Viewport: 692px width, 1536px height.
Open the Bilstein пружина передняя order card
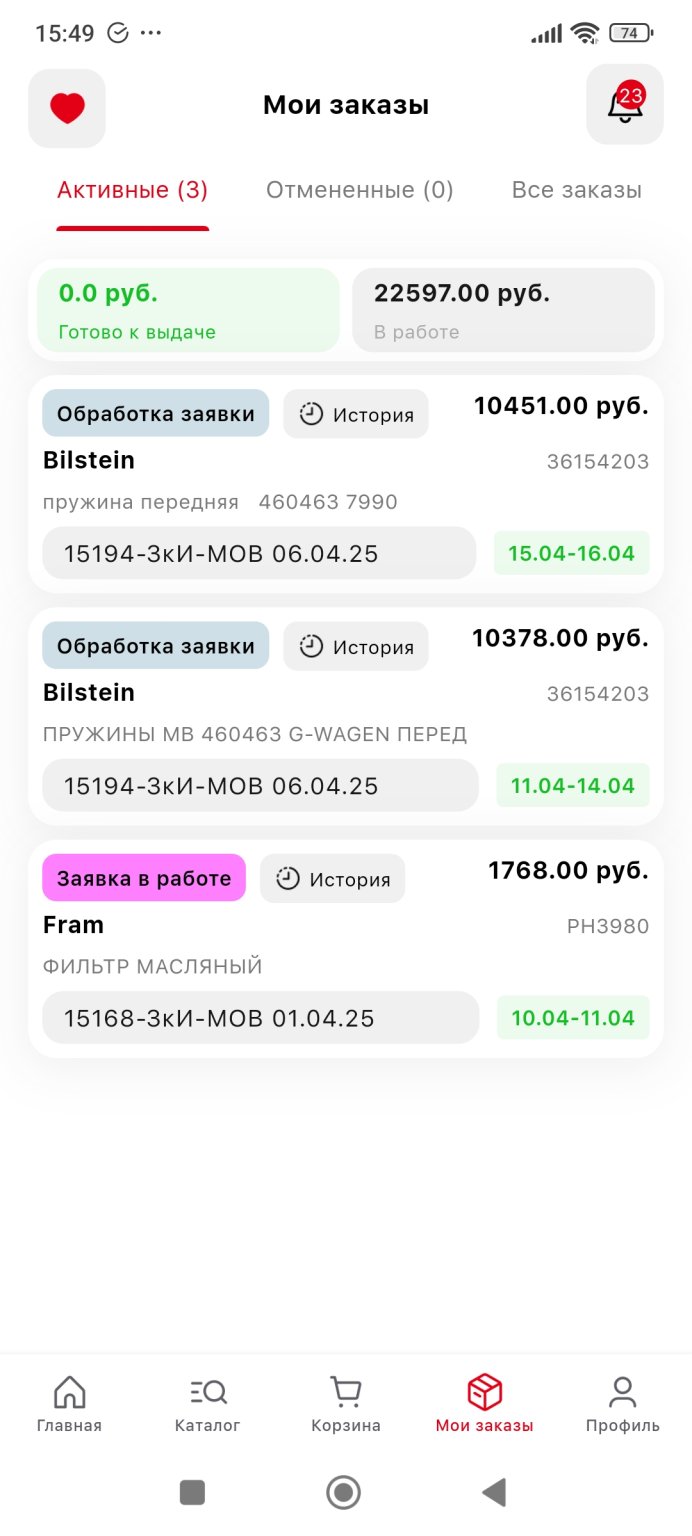pyautogui.click(x=346, y=484)
